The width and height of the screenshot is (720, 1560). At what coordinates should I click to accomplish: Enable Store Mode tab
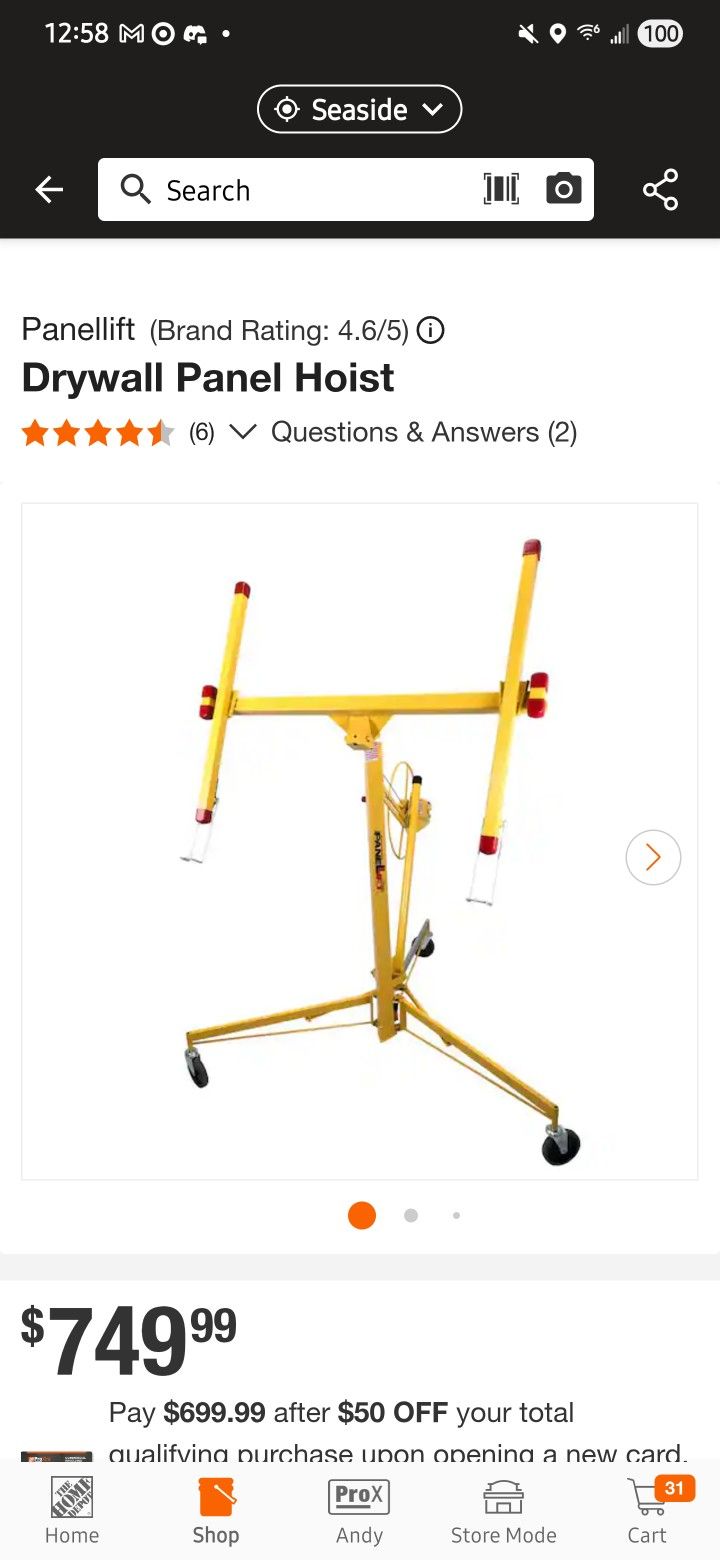[x=503, y=1511]
